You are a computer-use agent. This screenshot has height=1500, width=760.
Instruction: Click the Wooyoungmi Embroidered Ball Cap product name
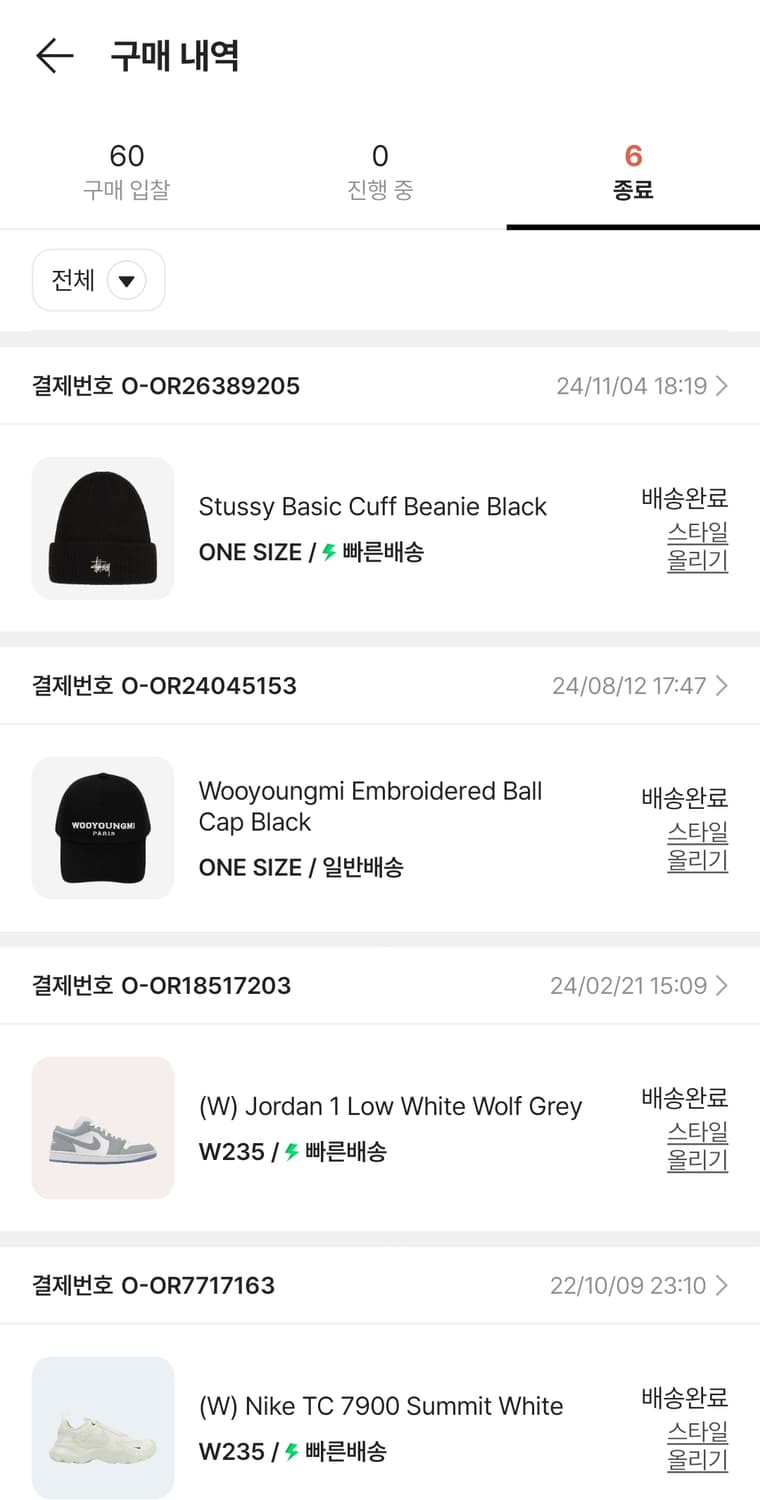pos(370,807)
